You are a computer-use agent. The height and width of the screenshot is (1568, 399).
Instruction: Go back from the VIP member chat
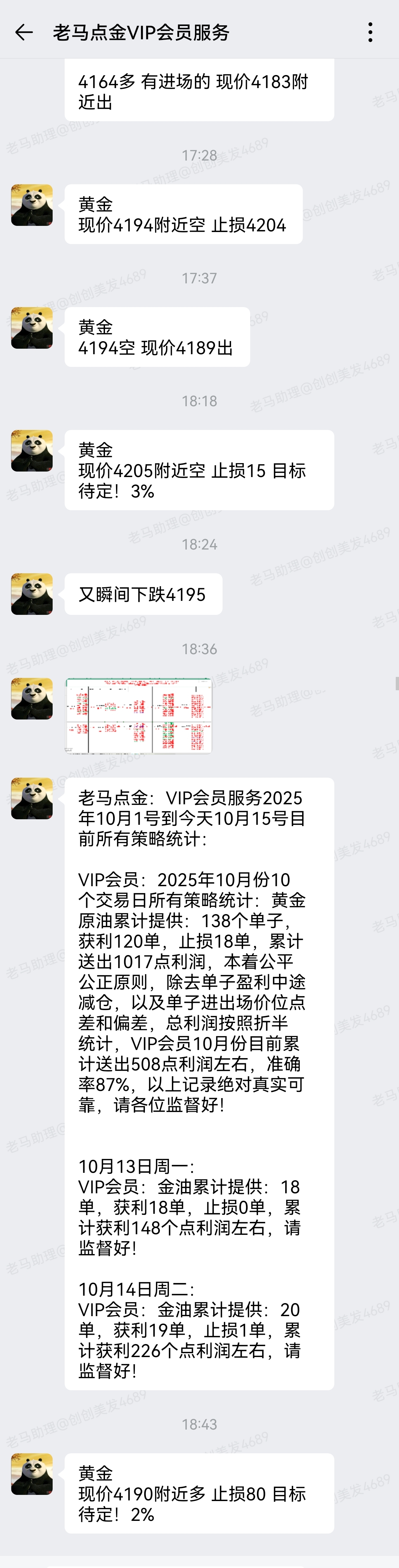tap(24, 32)
